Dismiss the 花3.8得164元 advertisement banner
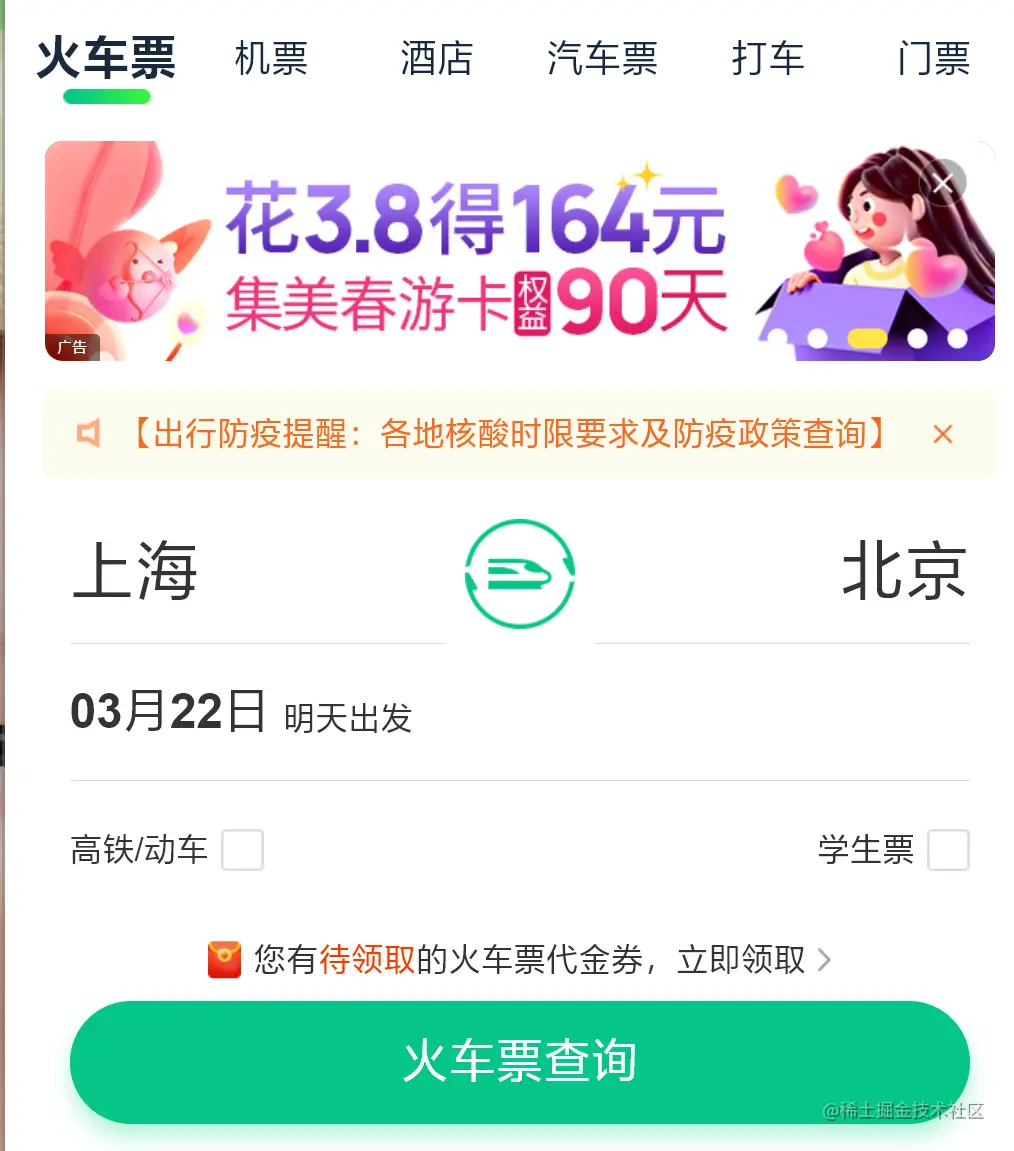Image resolution: width=1014 pixels, height=1151 pixels. 941,182
